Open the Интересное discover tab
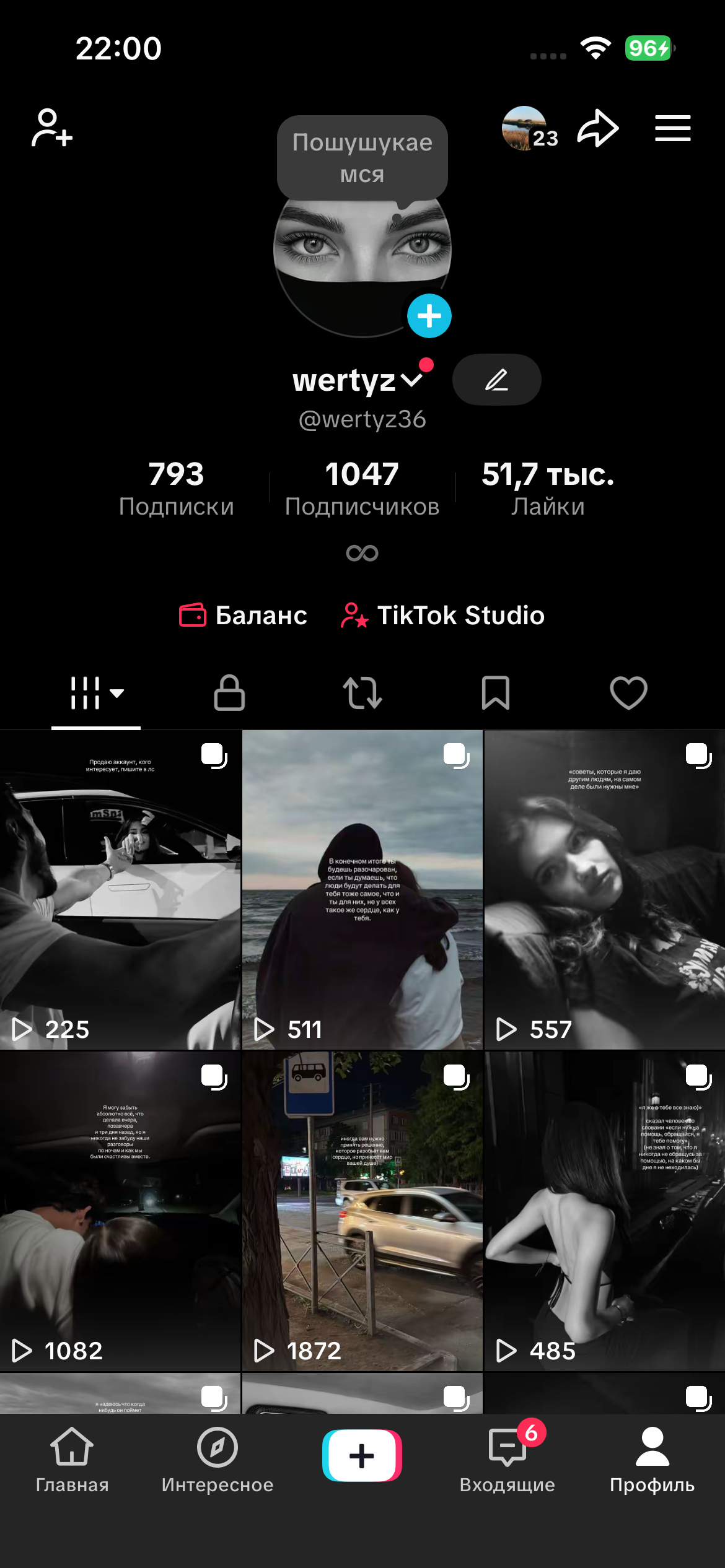Screen dimensions: 725x1568 pos(217,1458)
